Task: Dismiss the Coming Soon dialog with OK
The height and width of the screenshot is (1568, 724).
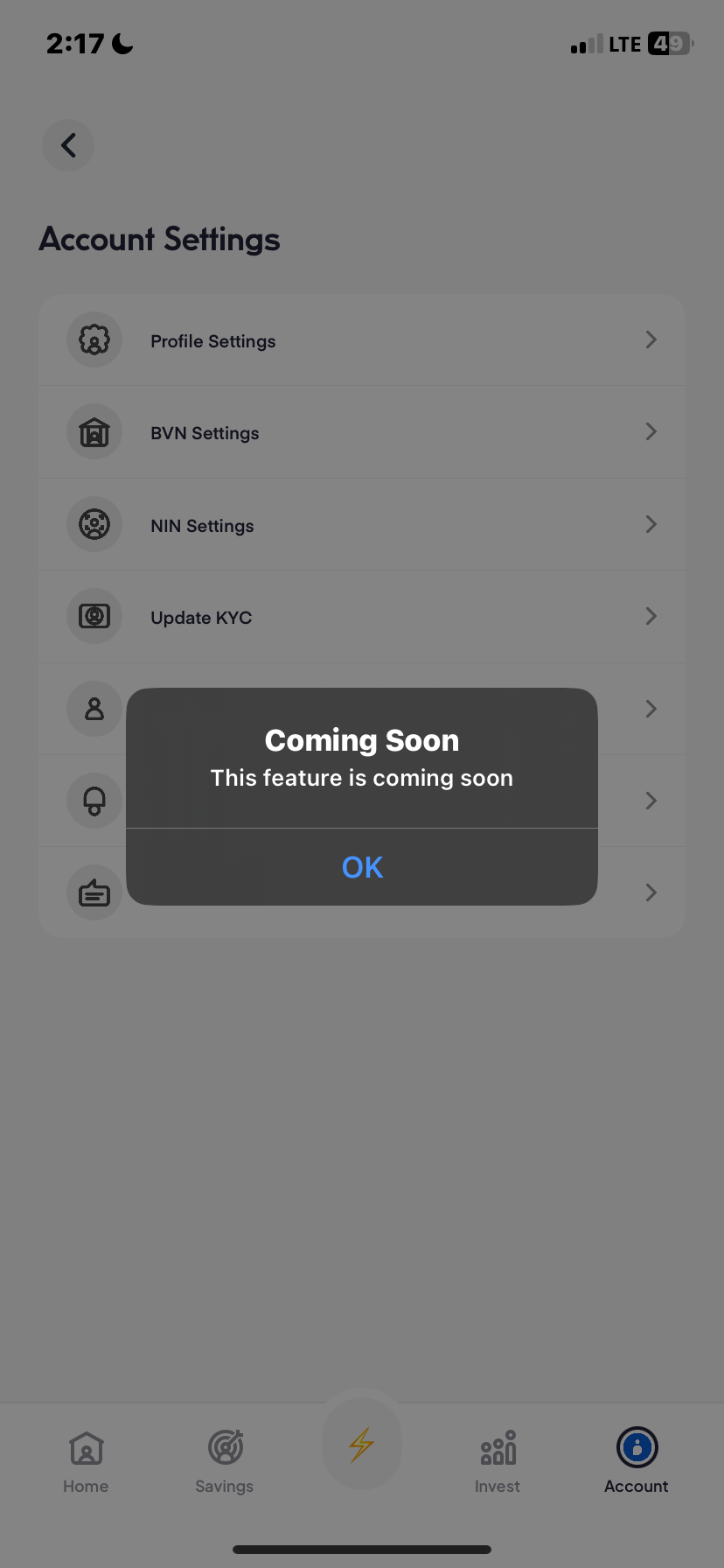Action: pyautogui.click(x=362, y=867)
